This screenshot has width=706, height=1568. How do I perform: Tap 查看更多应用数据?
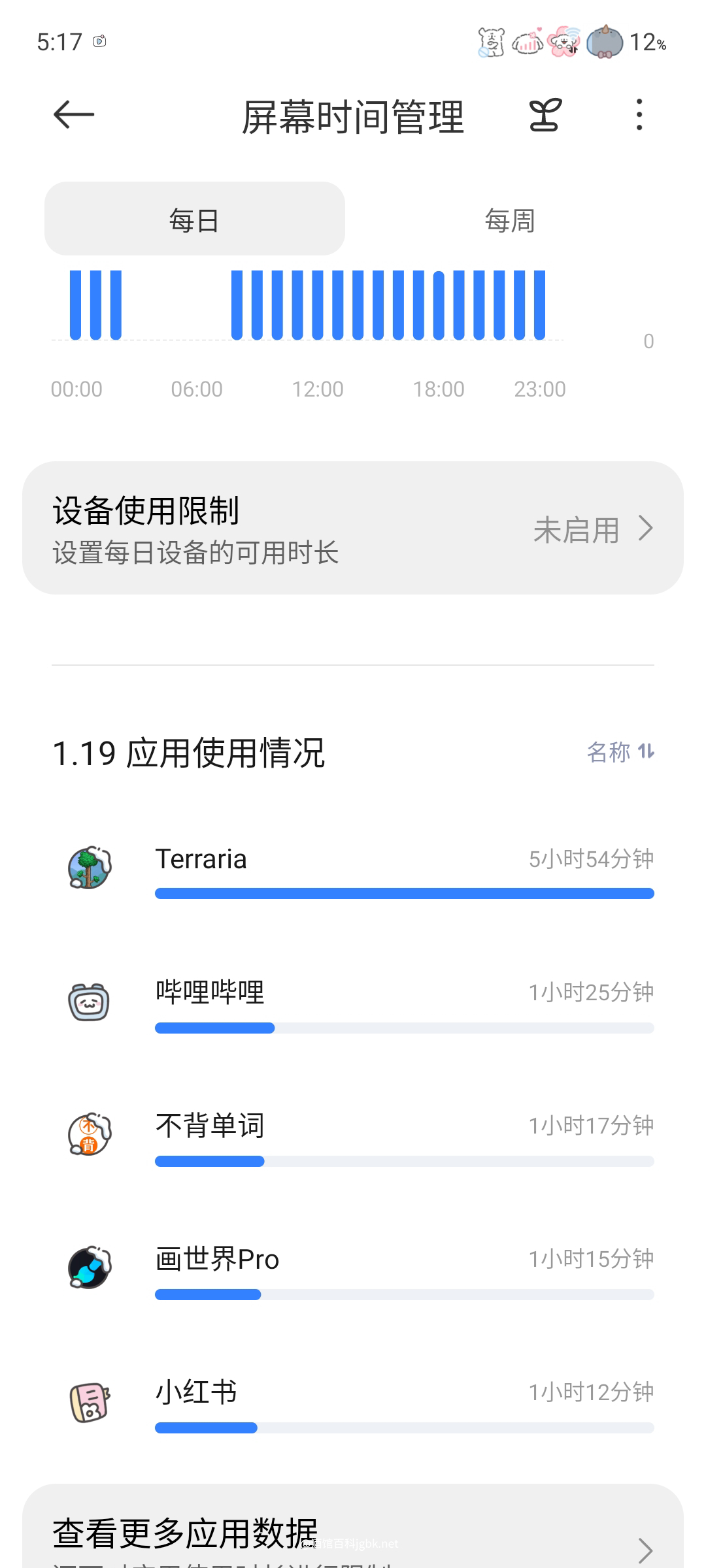point(353,1535)
